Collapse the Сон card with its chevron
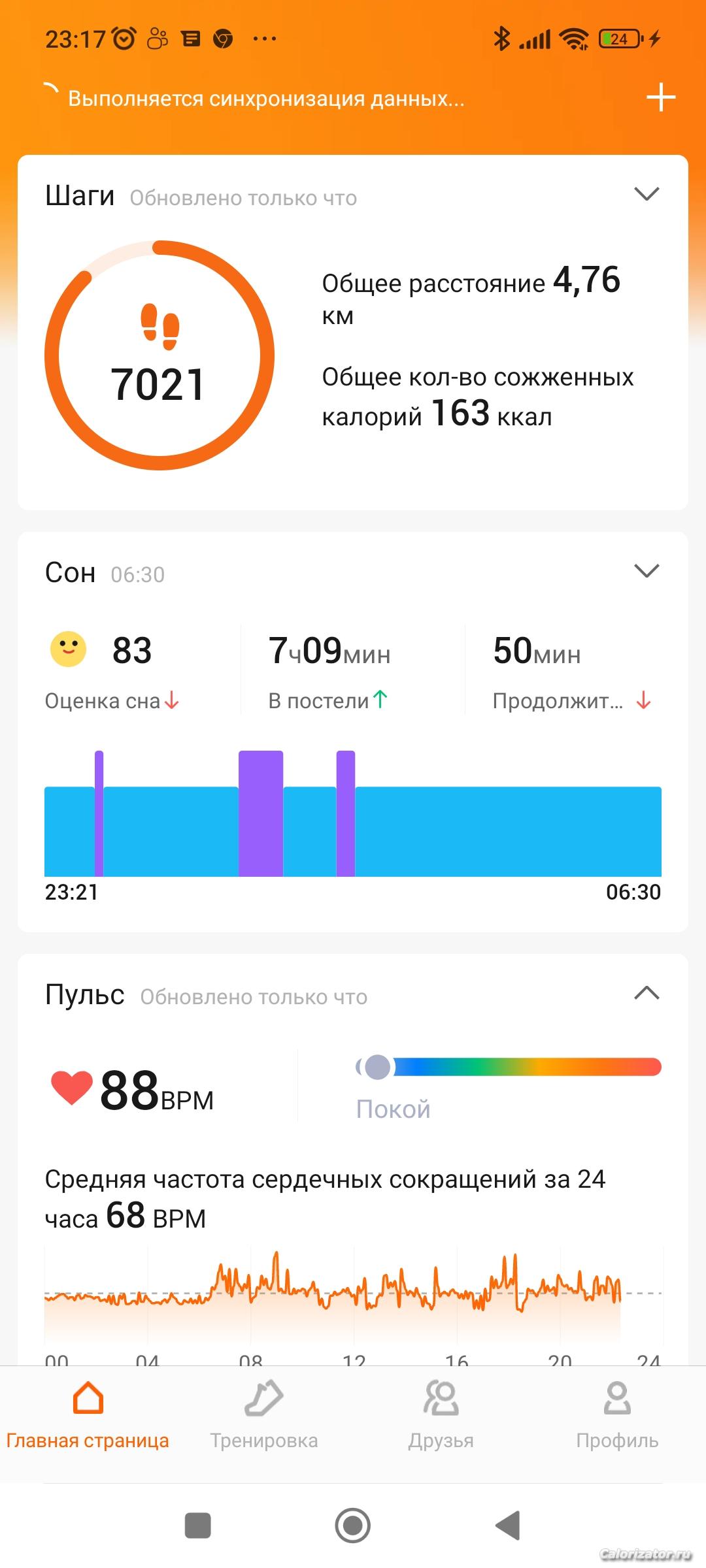The image size is (706, 1568). click(647, 571)
